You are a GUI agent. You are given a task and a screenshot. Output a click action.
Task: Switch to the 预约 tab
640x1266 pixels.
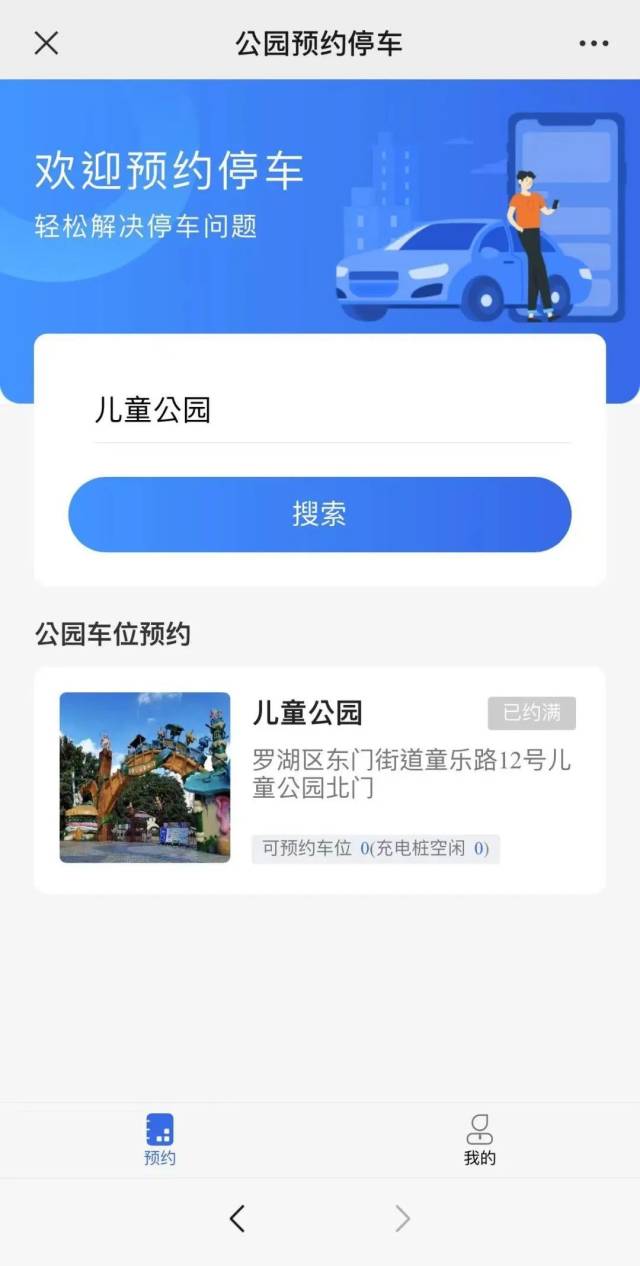click(160, 1139)
